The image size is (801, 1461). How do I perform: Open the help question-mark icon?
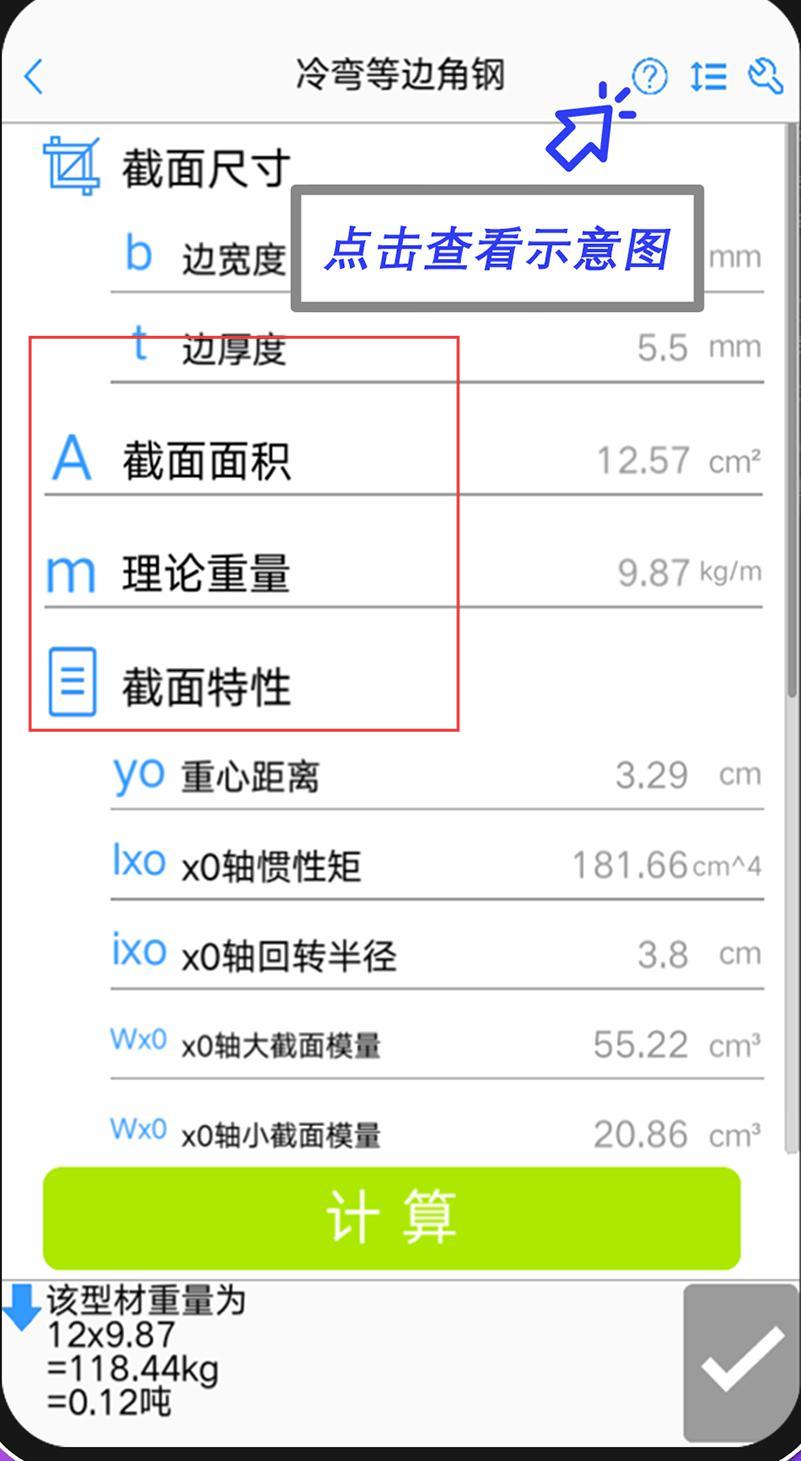[x=650, y=76]
